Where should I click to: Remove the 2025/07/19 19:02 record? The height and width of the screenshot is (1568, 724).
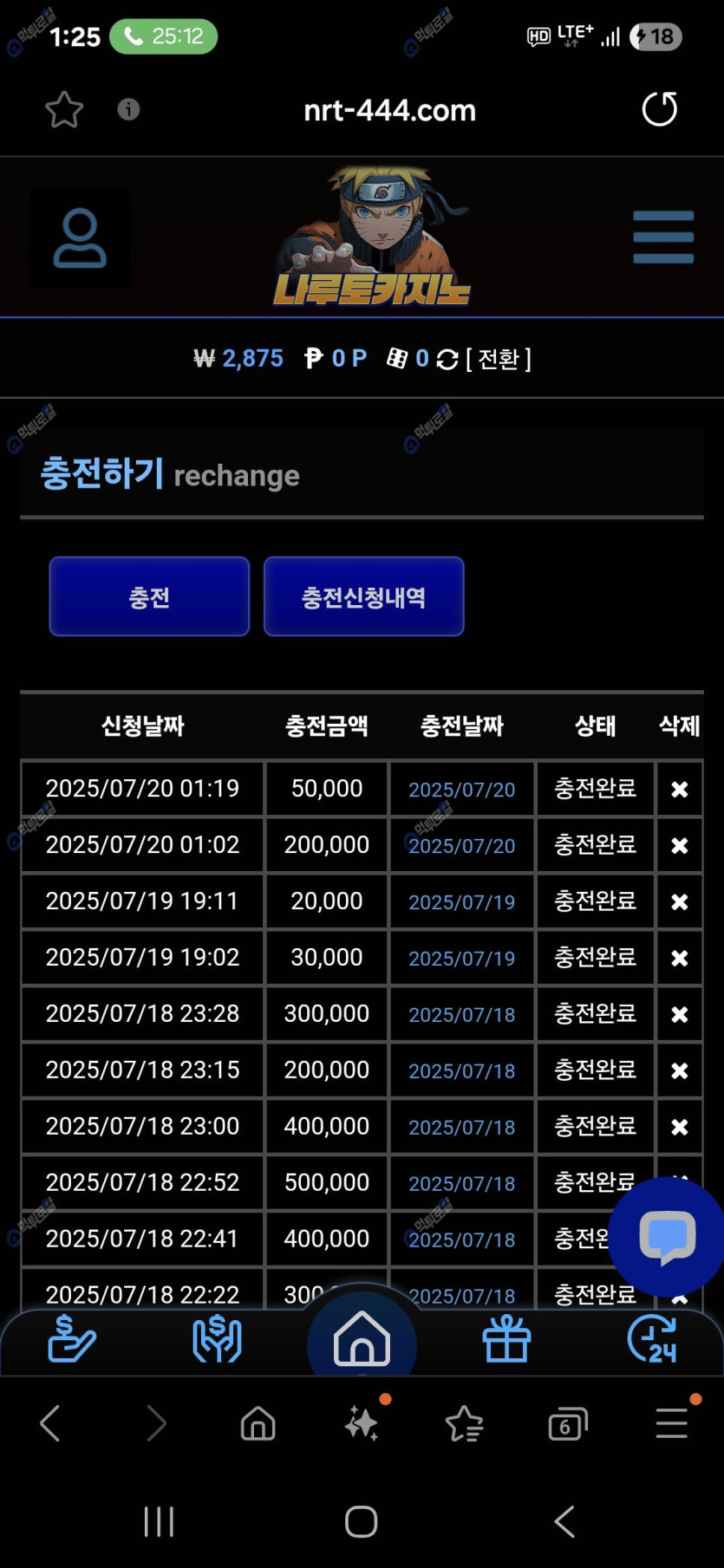pyautogui.click(x=680, y=959)
